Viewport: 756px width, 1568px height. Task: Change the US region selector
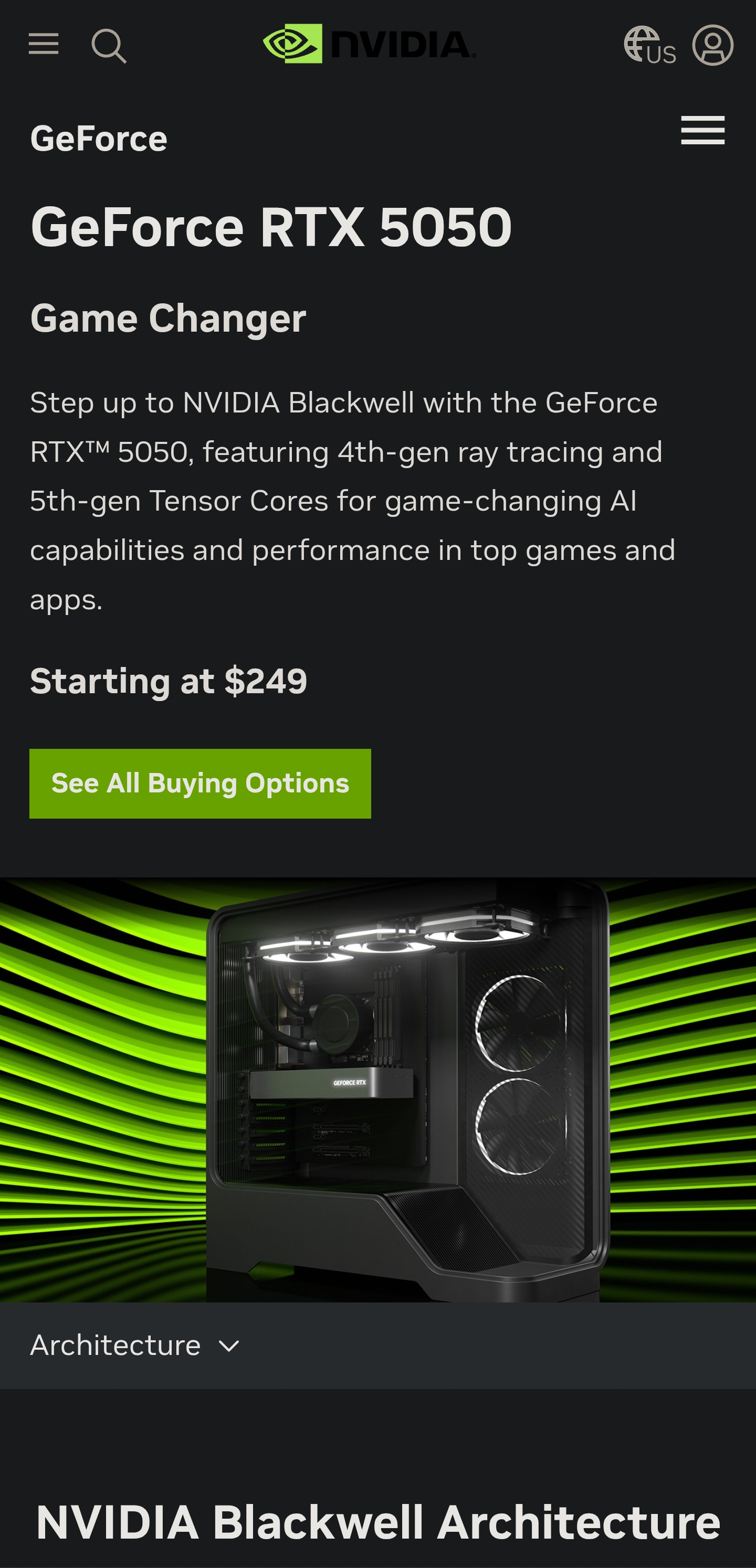(649, 46)
